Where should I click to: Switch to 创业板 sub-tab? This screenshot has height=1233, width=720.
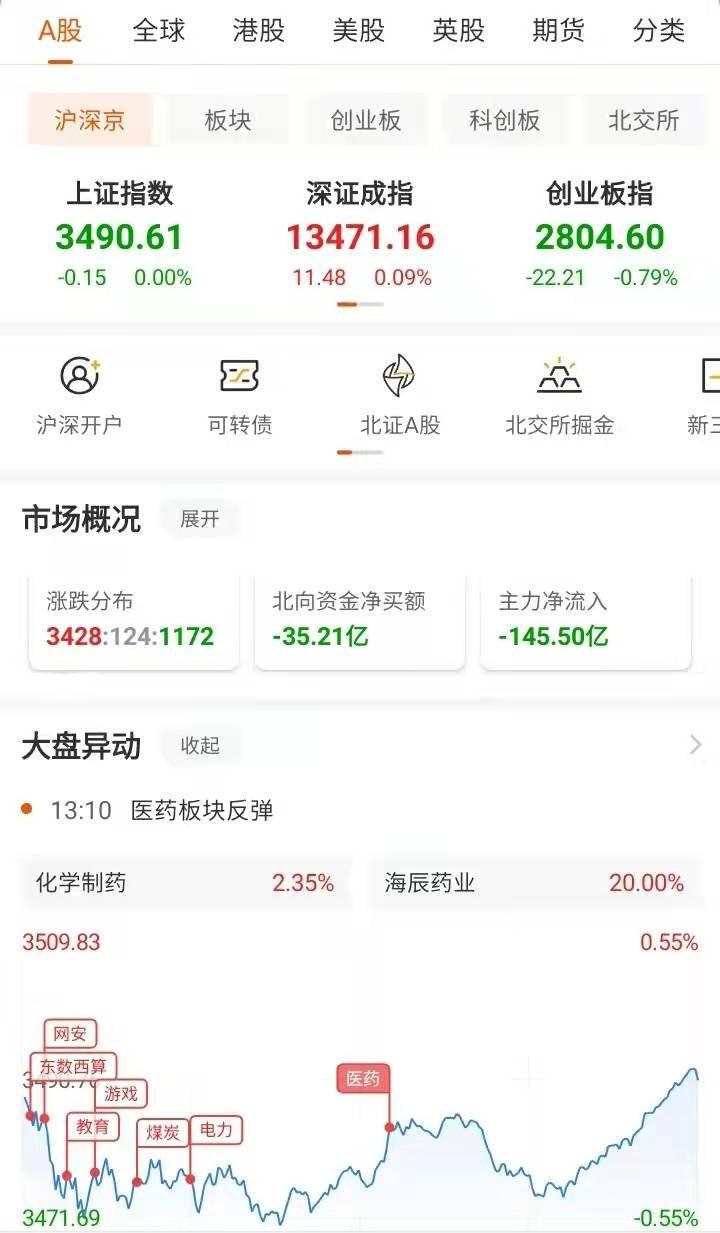coord(366,121)
